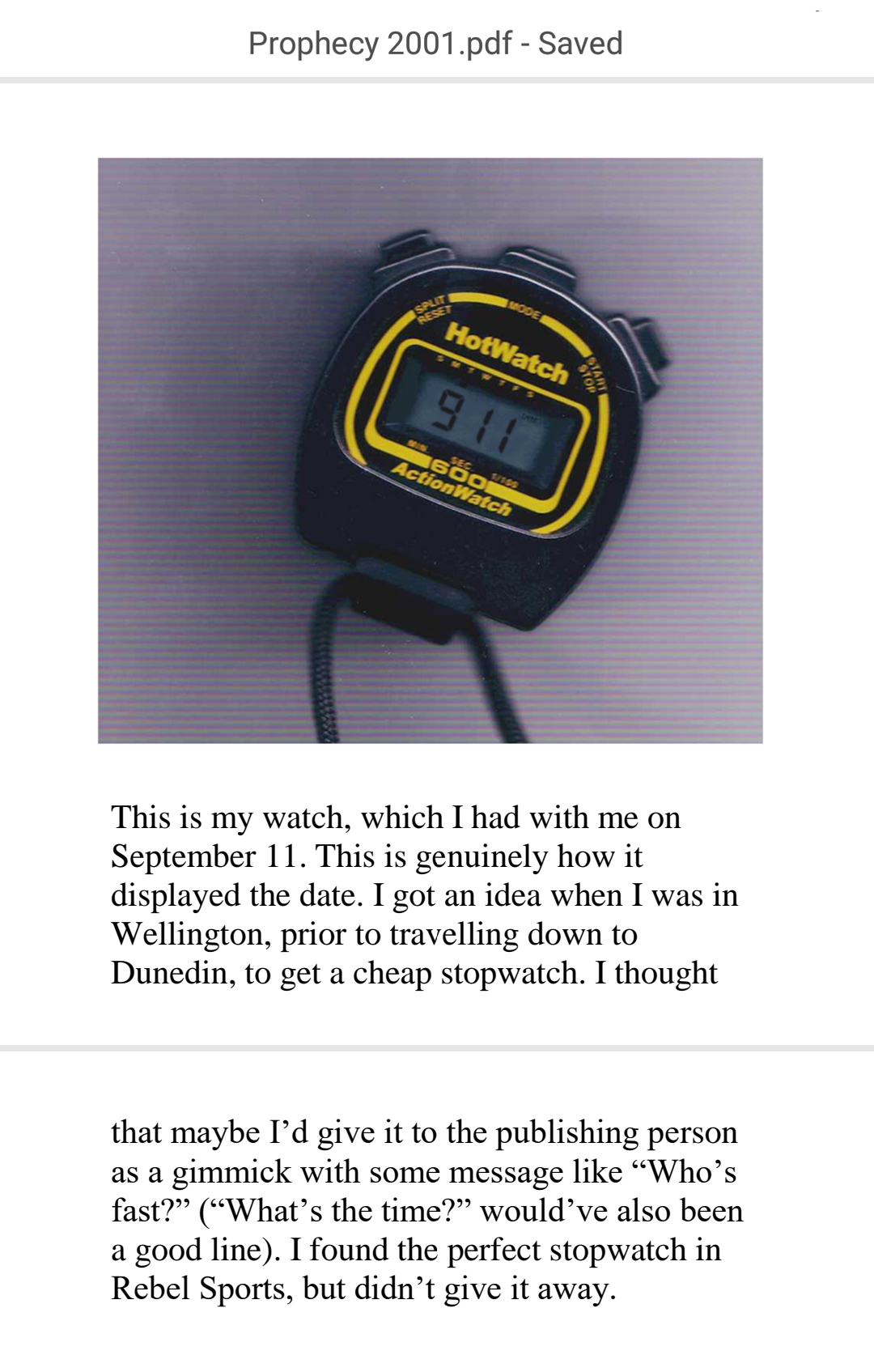Tap the Prophecy 2001.pdf document title
The width and height of the screenshot is (874, 1372).
435,43
